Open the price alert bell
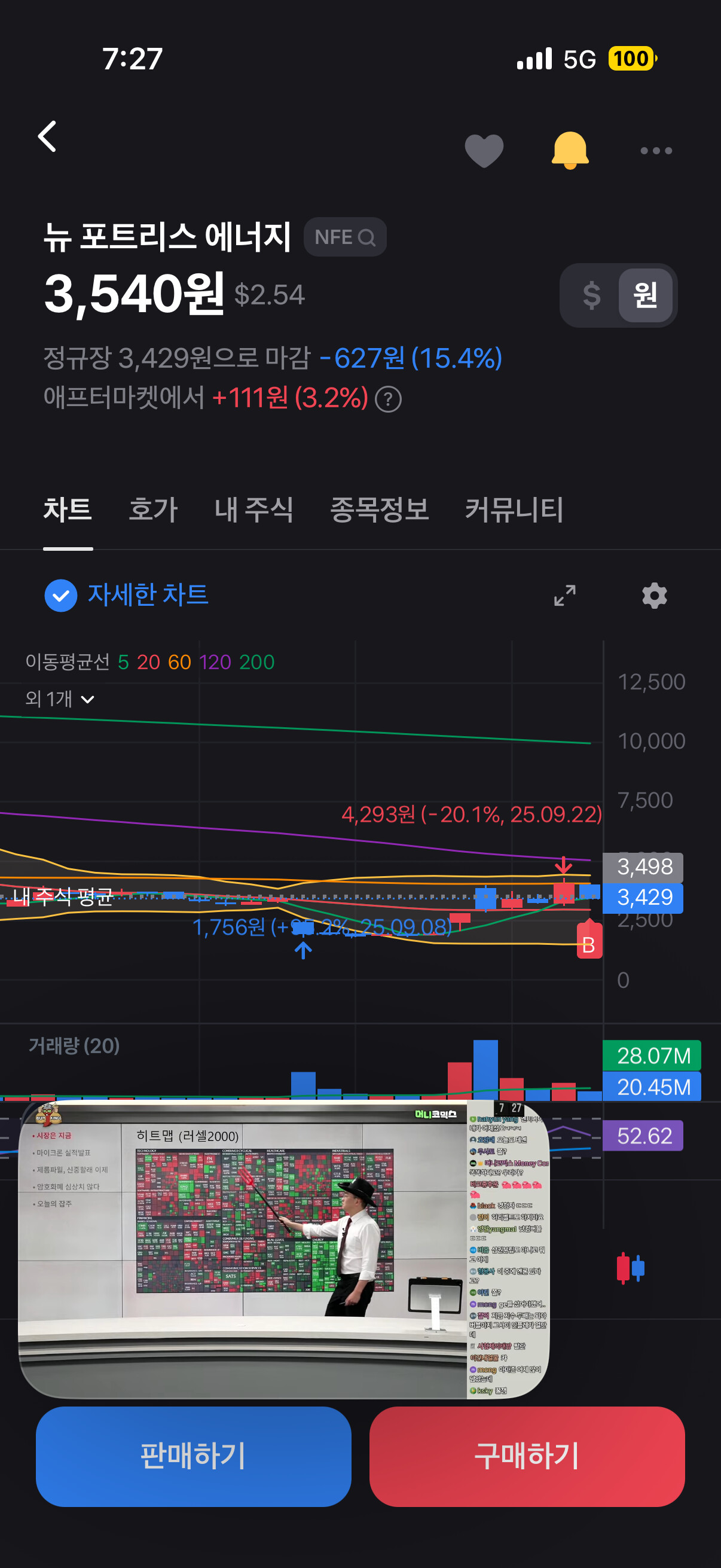 (570, 150)
